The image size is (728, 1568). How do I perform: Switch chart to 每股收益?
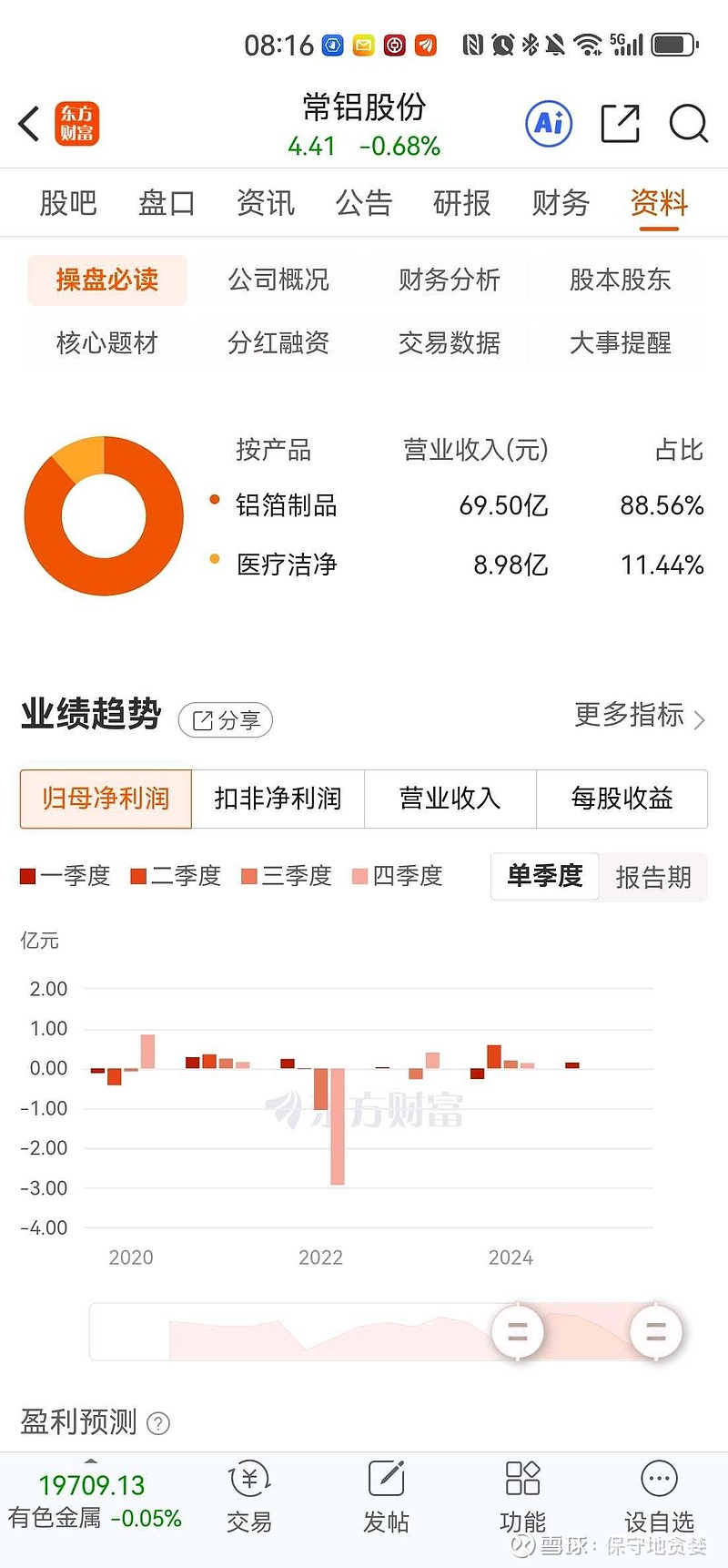622,799
